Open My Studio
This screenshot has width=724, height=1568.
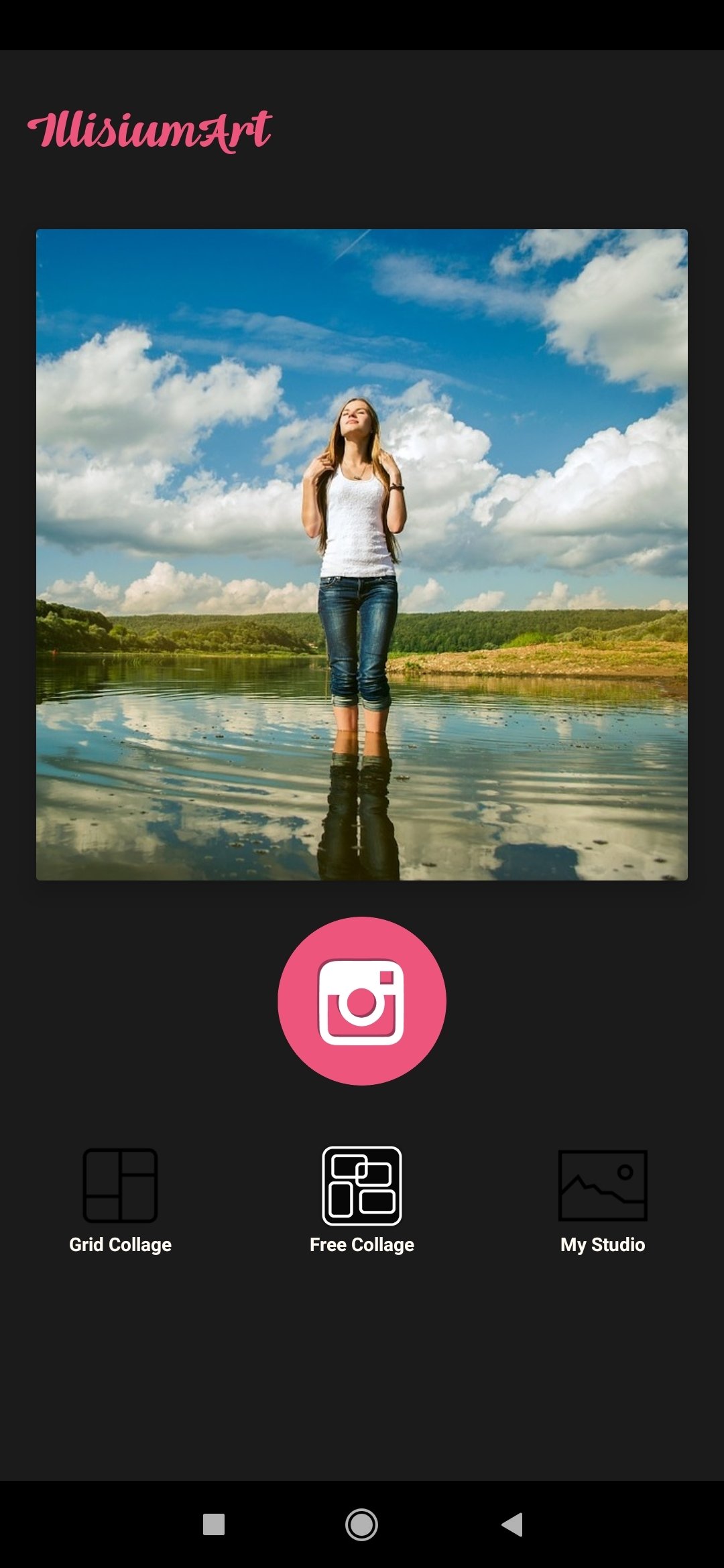click(x=603, y=1199)
